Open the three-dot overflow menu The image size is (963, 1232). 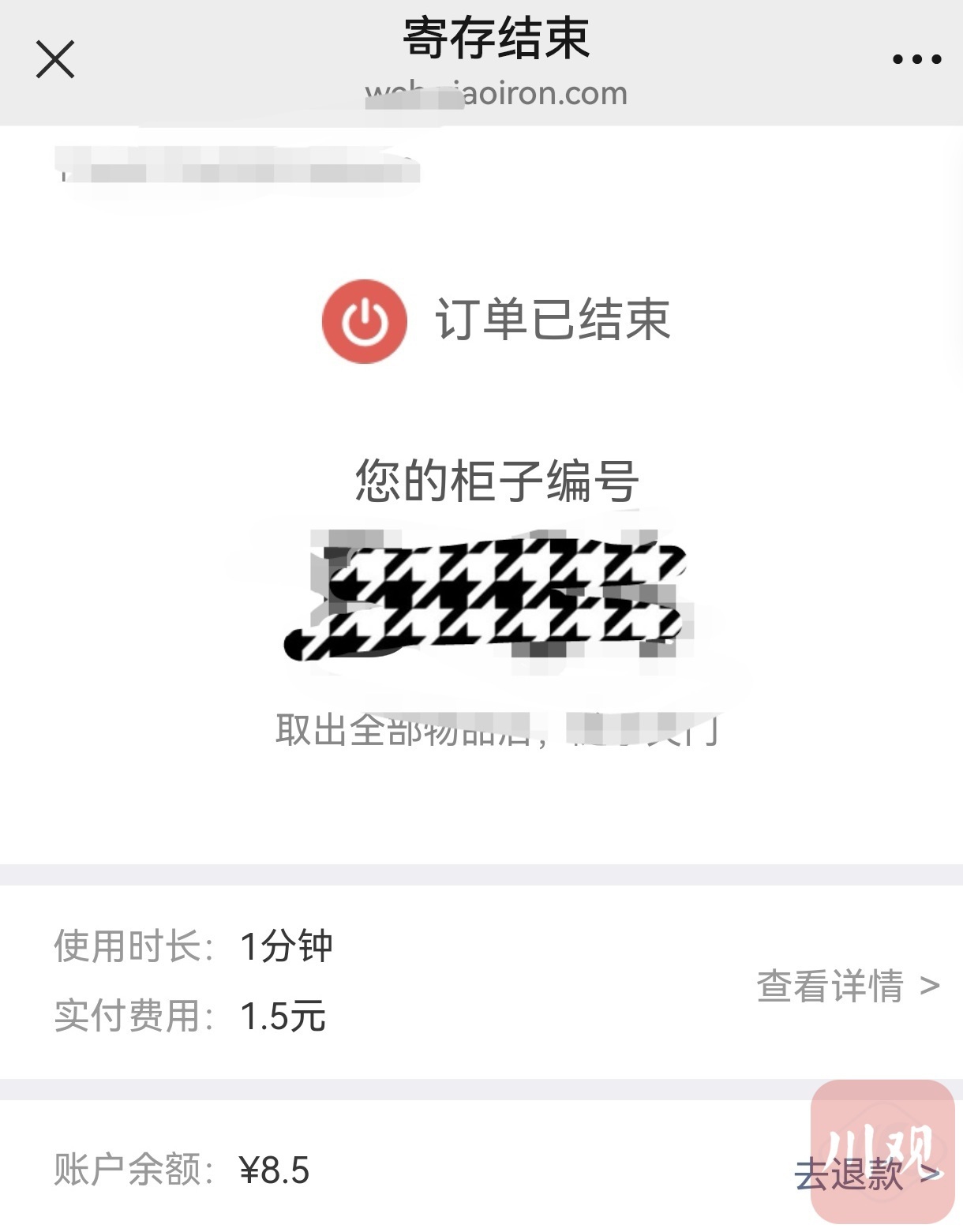(916, 59)
